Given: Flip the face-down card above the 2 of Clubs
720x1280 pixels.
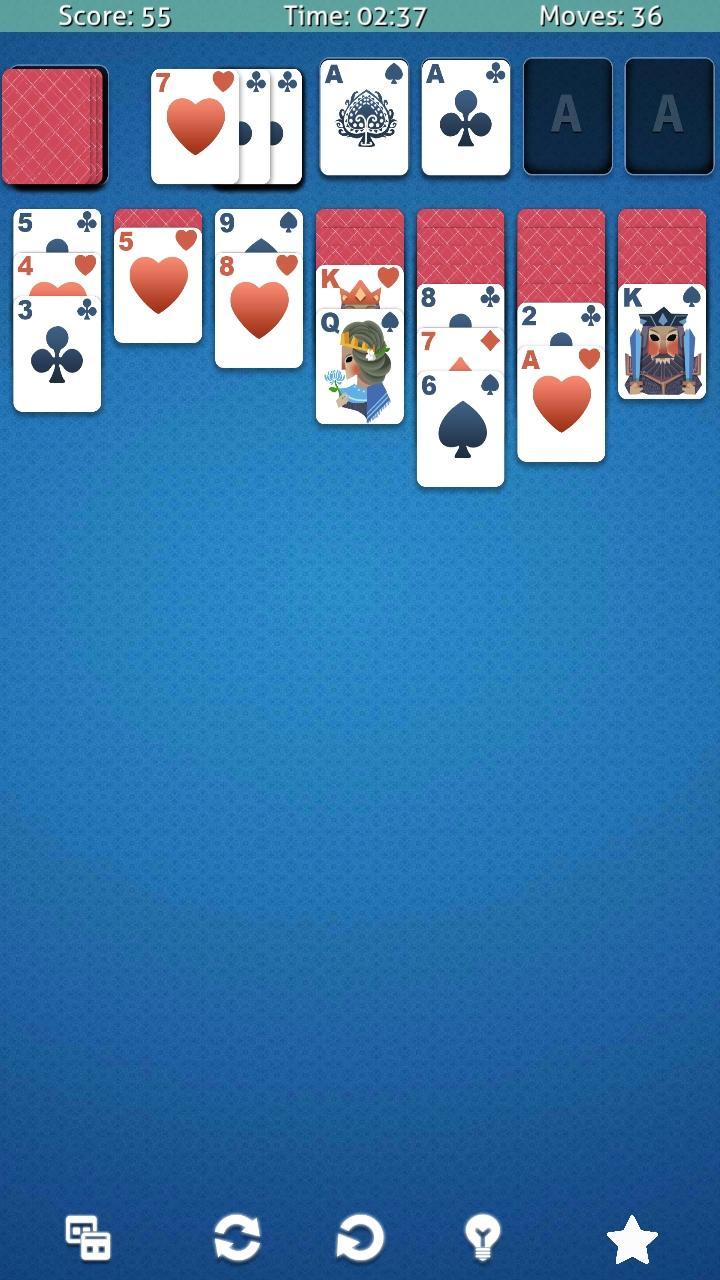Looking at the screenshot, I should click(560, 250).
